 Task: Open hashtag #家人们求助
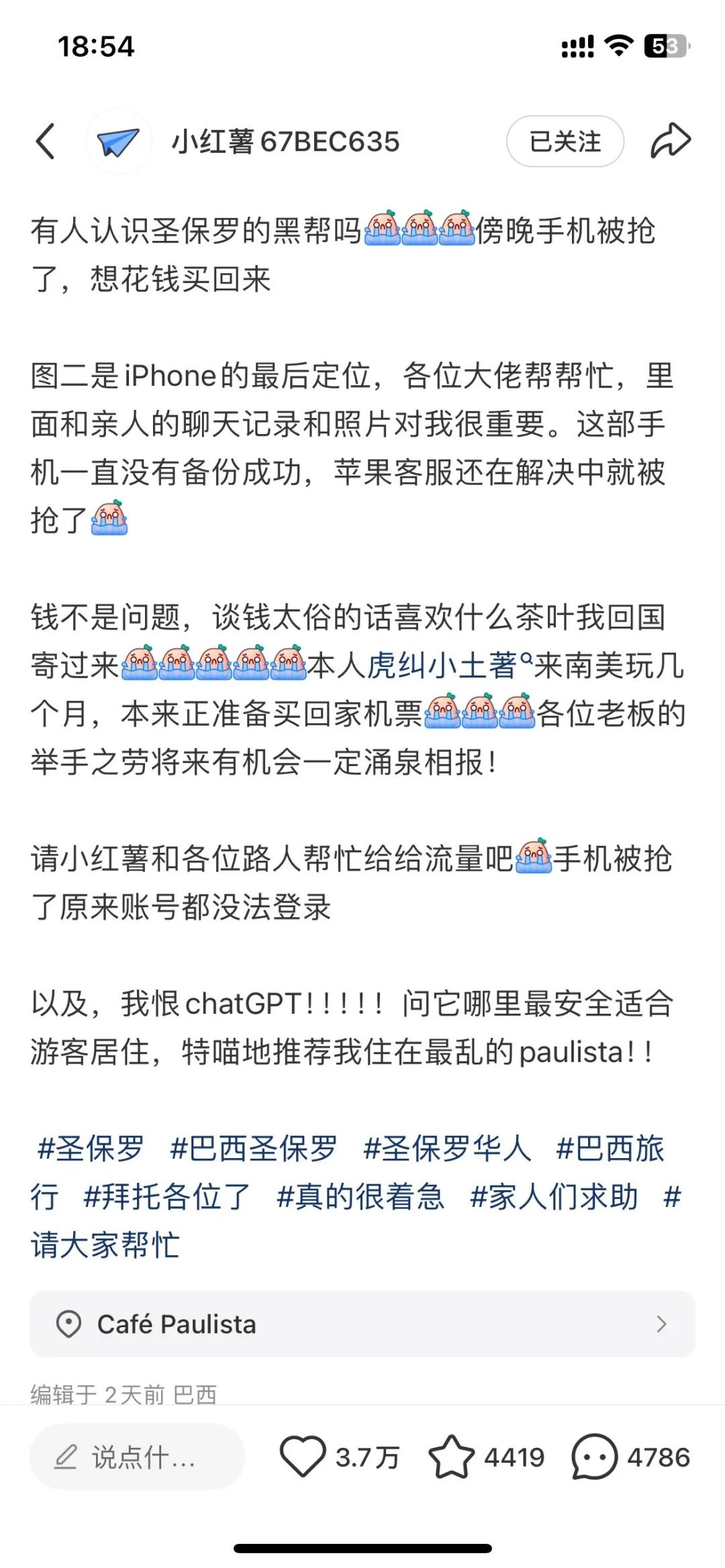(x=553, y=1196)
